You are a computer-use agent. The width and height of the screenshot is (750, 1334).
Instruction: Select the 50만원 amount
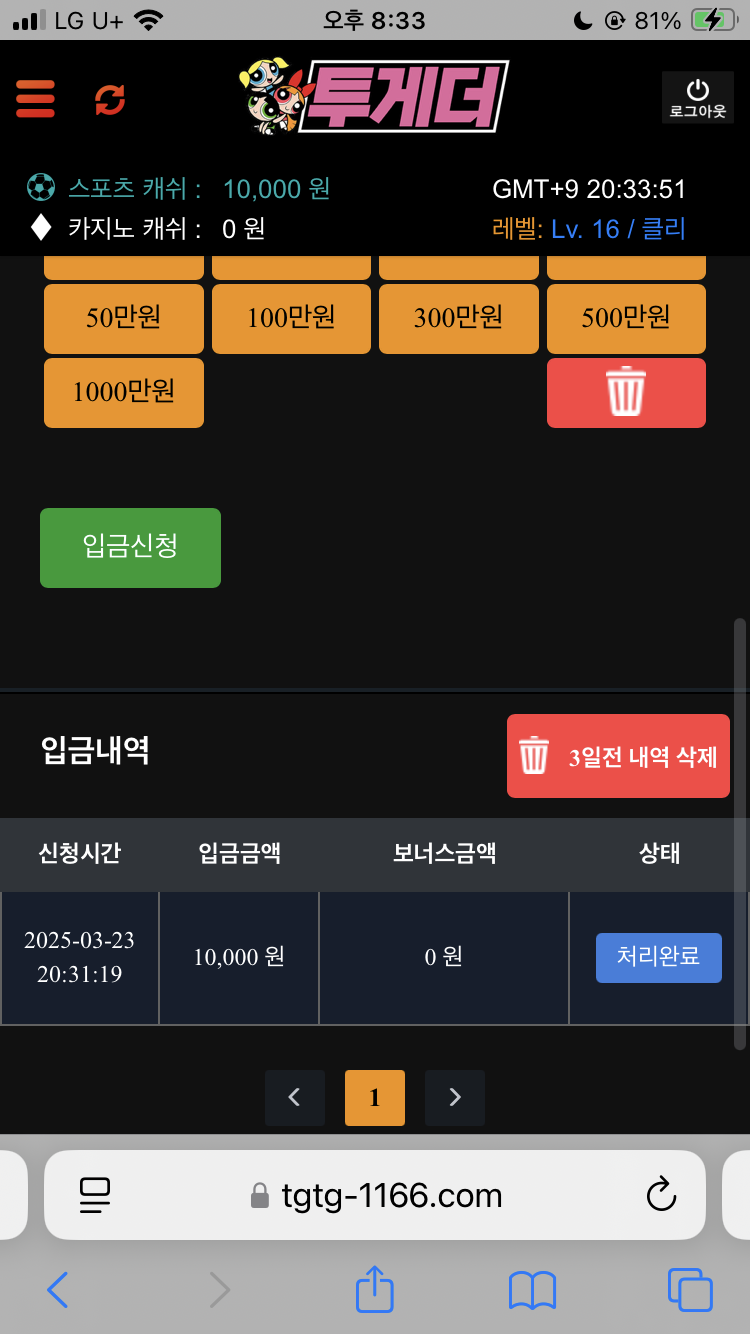[x=124, y=318]
